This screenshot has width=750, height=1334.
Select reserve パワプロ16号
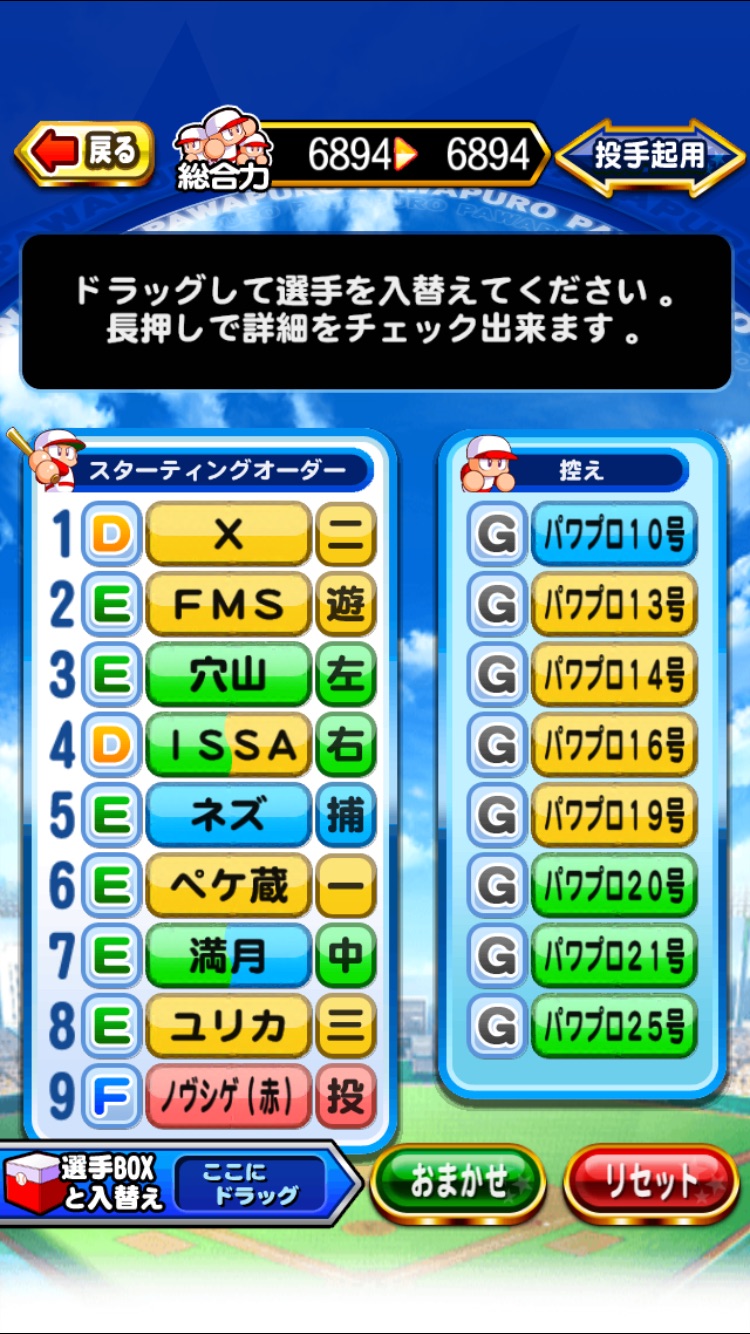point(613,745)
